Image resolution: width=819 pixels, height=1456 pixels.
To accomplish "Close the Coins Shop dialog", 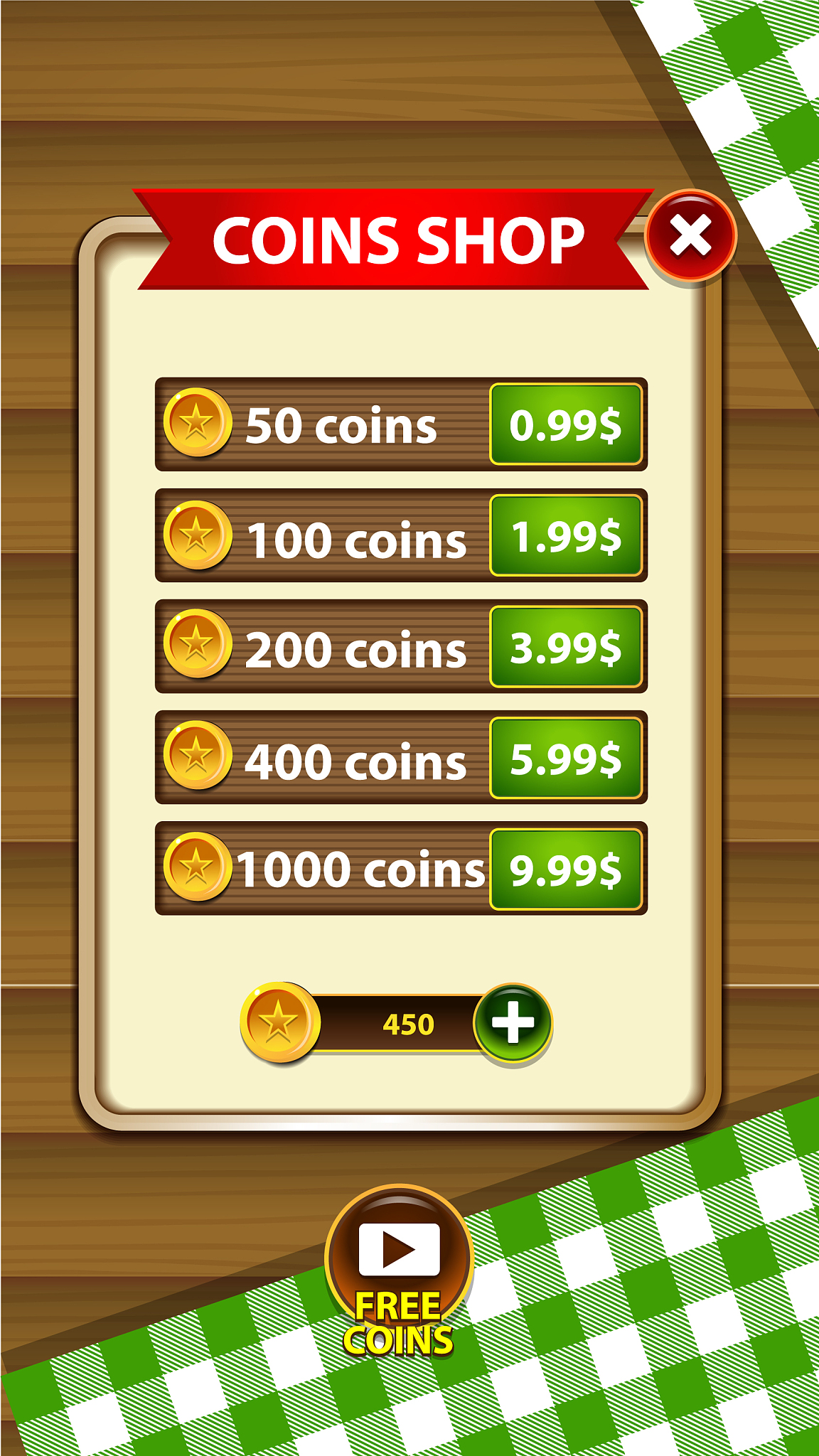I will pos(690,235).
